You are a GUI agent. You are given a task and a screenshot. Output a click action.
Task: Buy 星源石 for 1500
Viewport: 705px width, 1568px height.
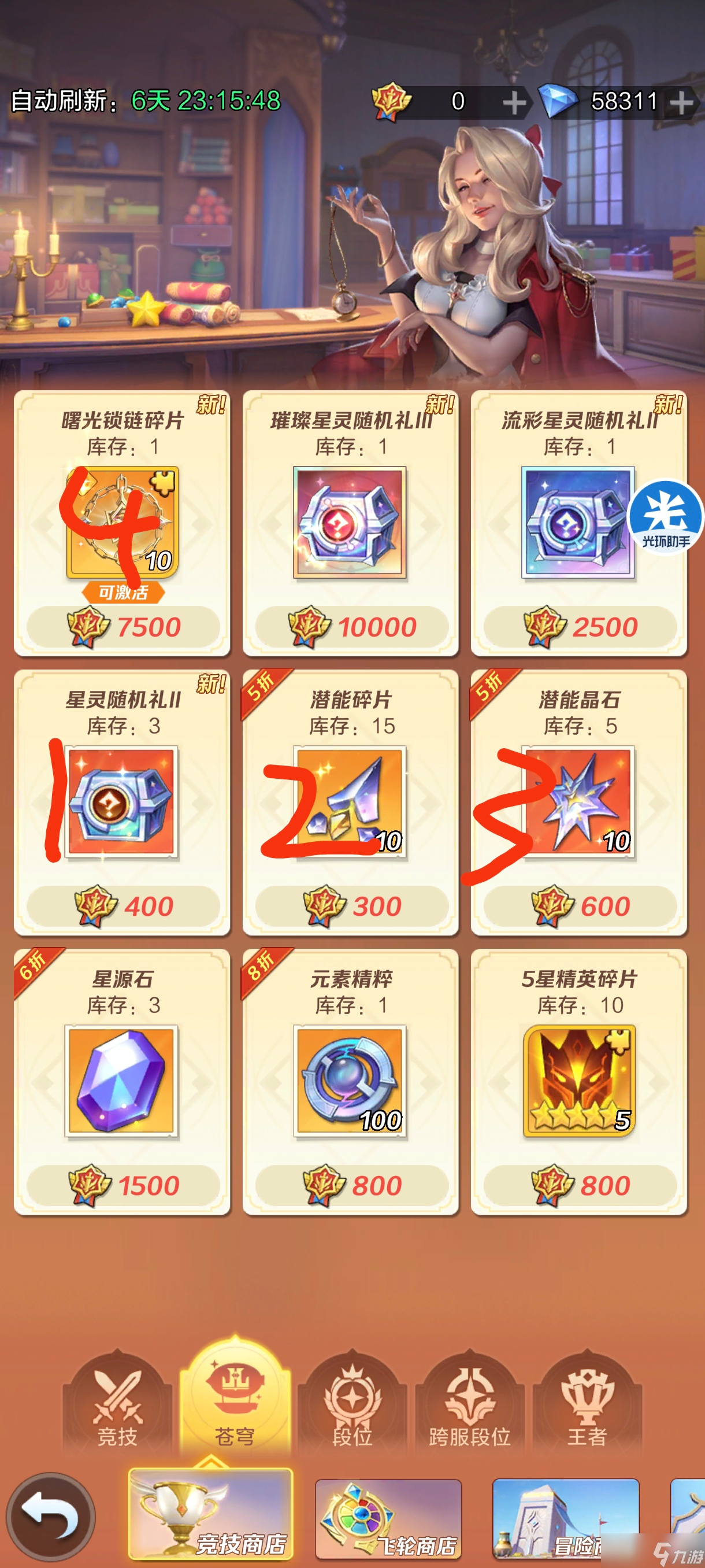[123, 1185]
